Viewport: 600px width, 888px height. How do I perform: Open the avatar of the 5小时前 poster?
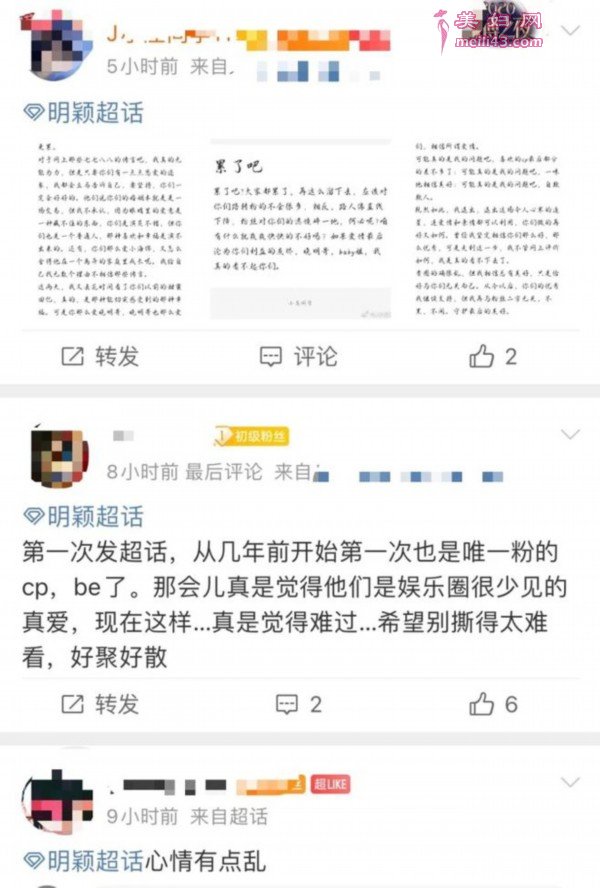point(57,45)
